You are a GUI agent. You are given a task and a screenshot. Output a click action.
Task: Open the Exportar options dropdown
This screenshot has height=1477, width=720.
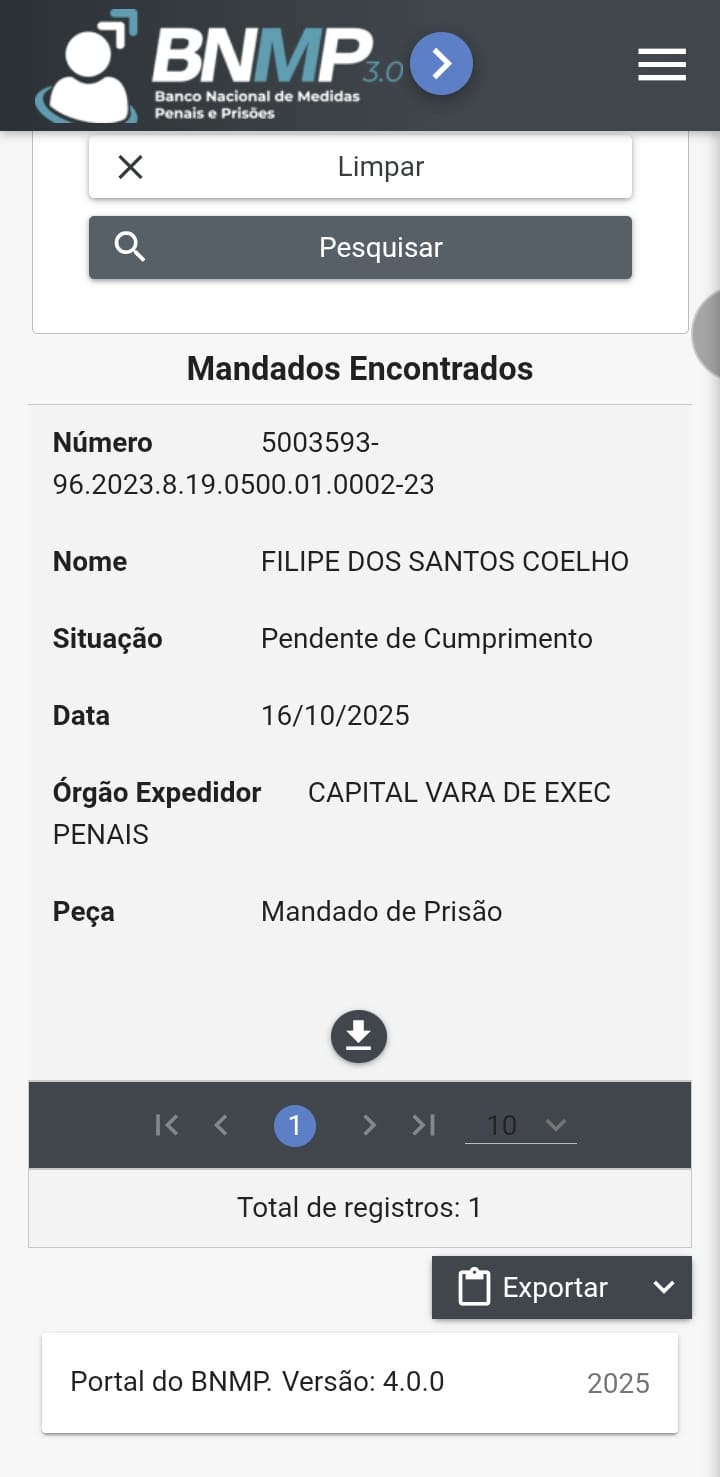pyautogui.click(x=663, y=1287)
